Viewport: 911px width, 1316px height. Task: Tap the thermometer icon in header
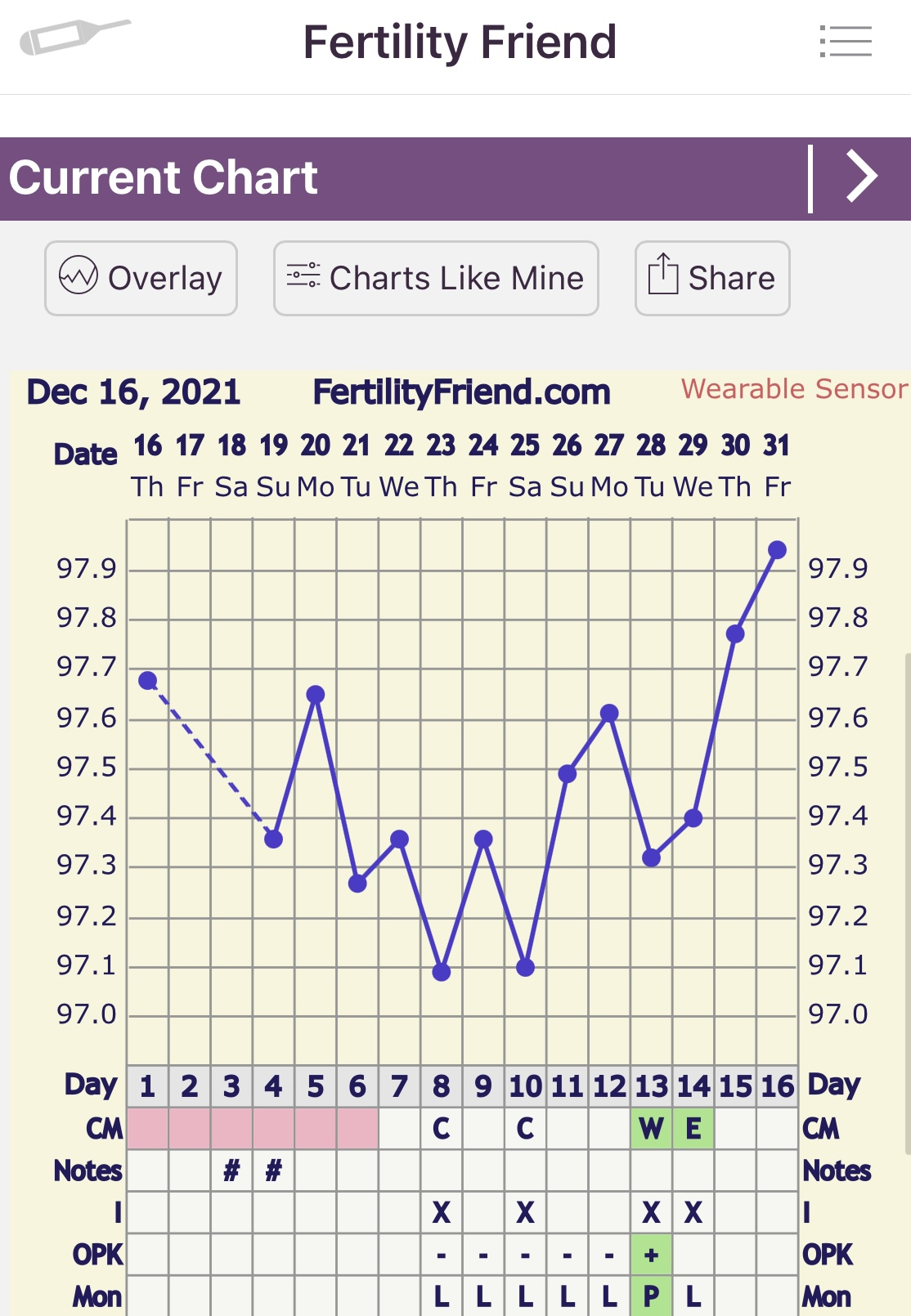pos(74,37)
